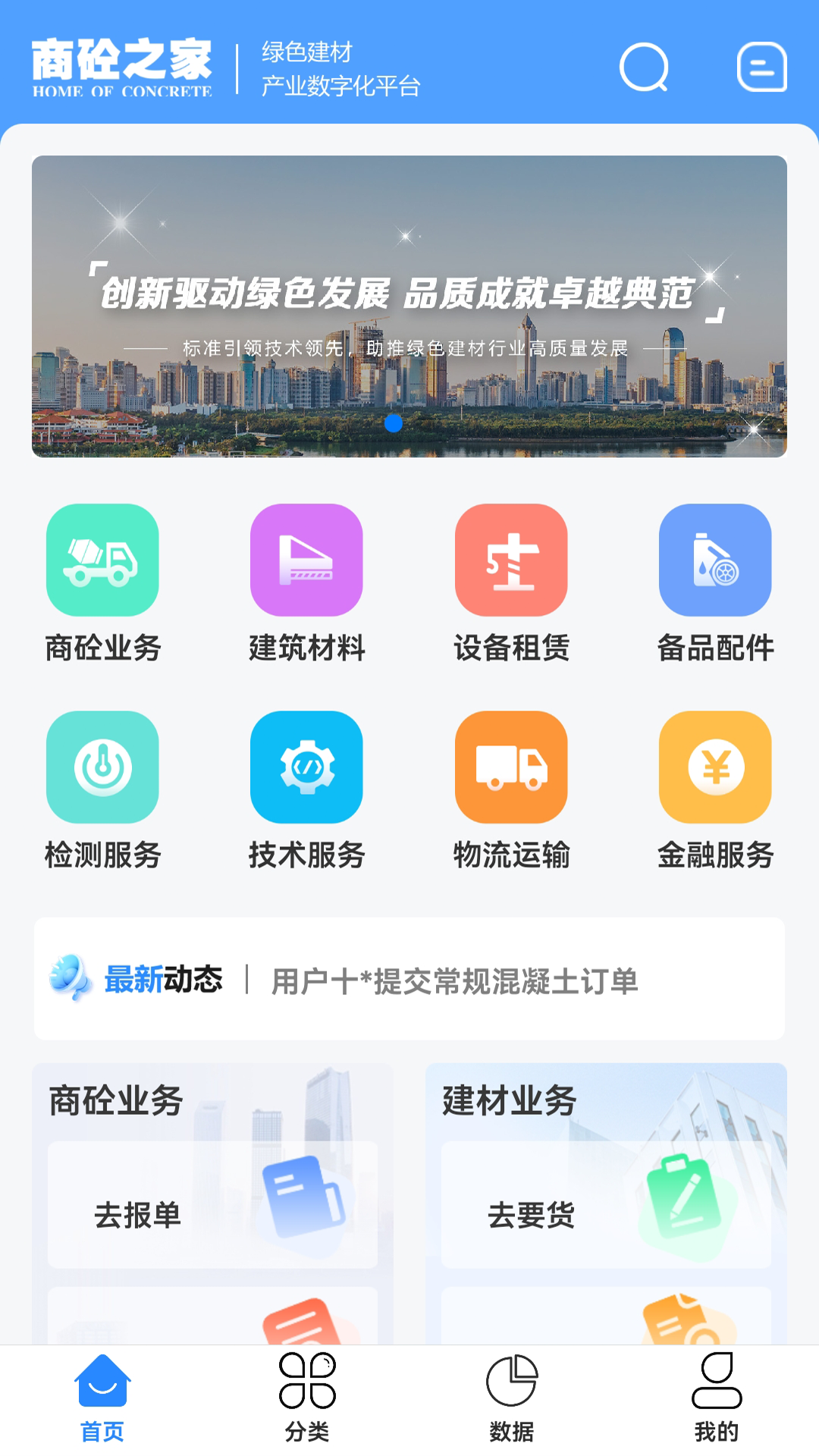The width and height of the screenshot is (819, 1456).
Task: Open the messages icon at top right
Action: [762, 69]
